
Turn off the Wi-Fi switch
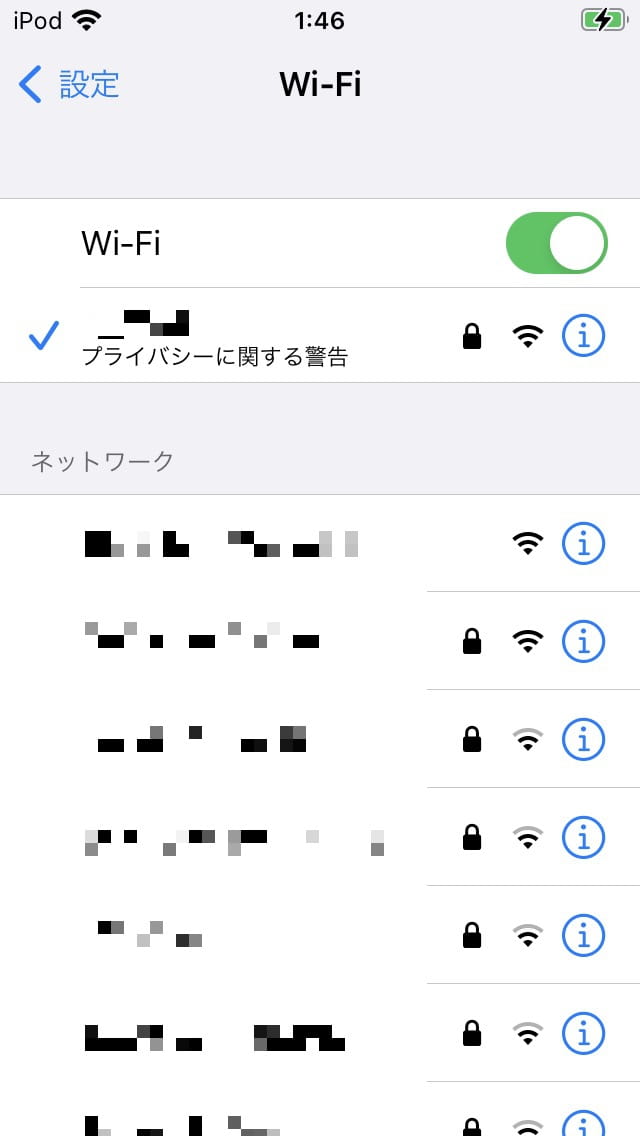point(556,243)
